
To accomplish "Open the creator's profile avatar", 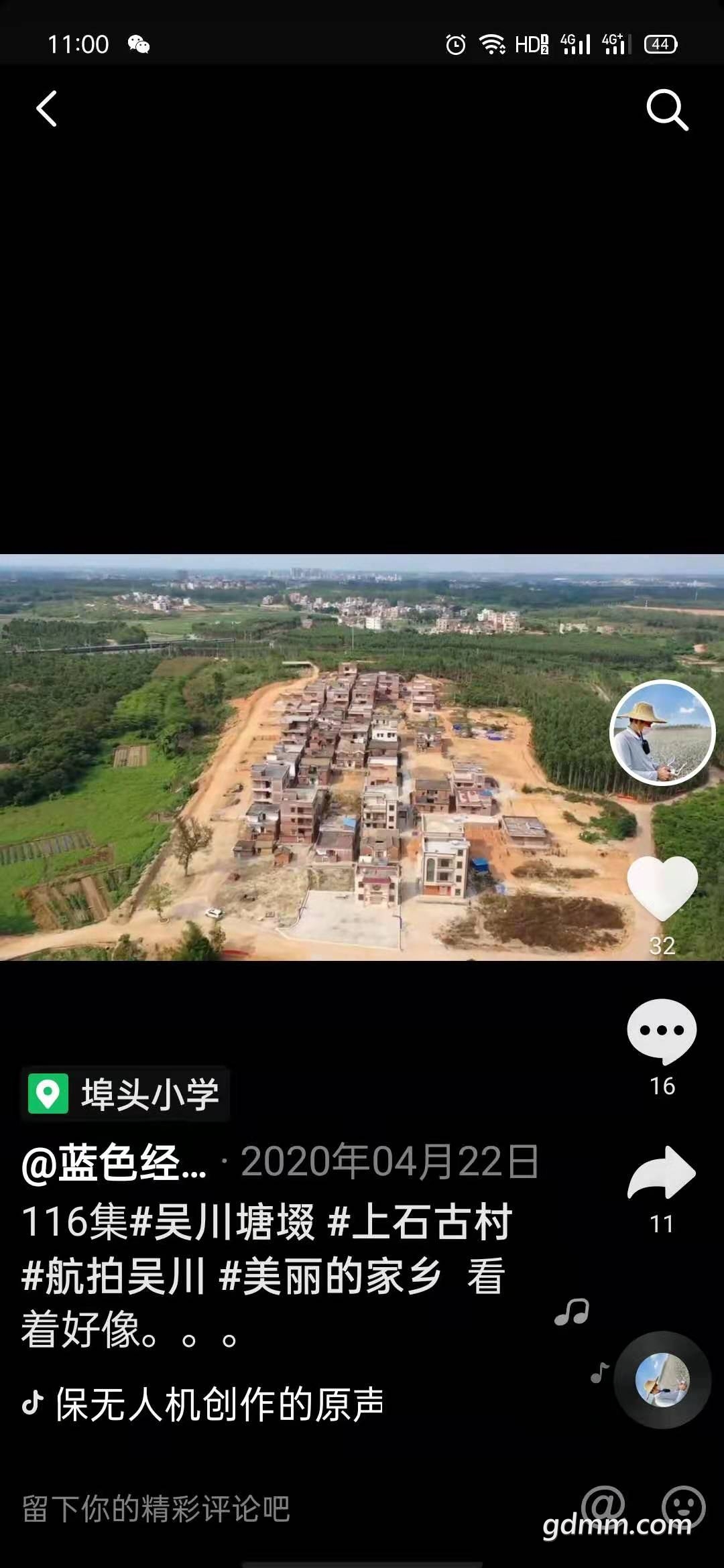I will [662, 732].
